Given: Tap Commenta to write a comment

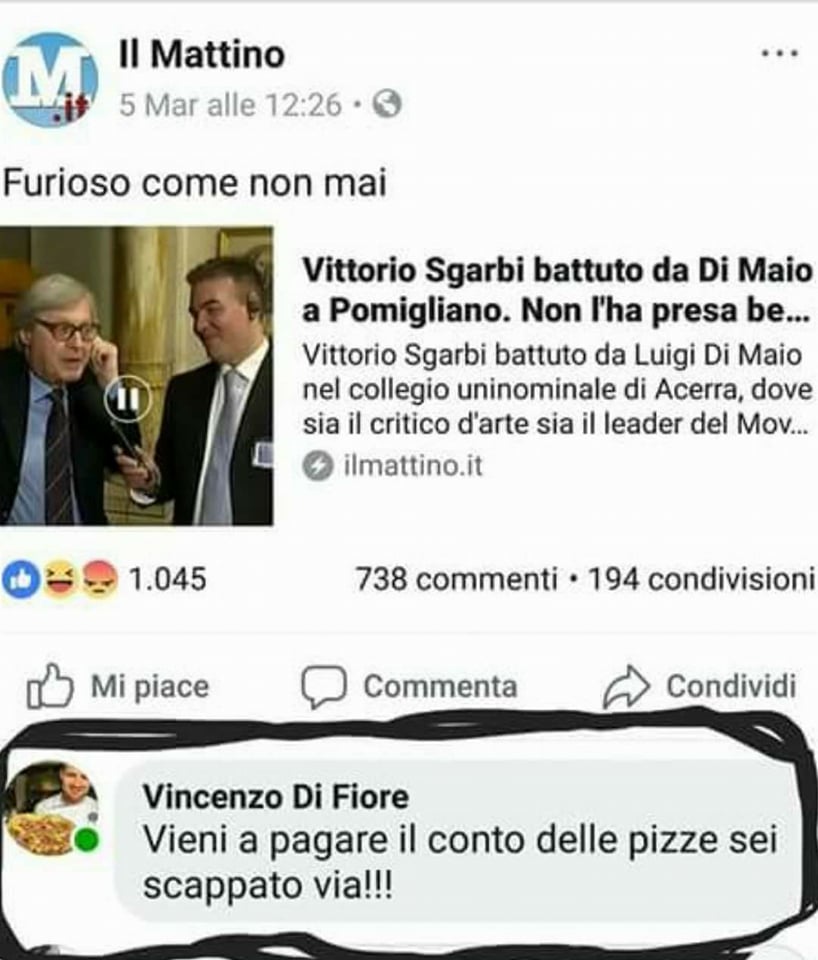Looking at the screenshot, I should pyautogui.click(x=410, y=687).
